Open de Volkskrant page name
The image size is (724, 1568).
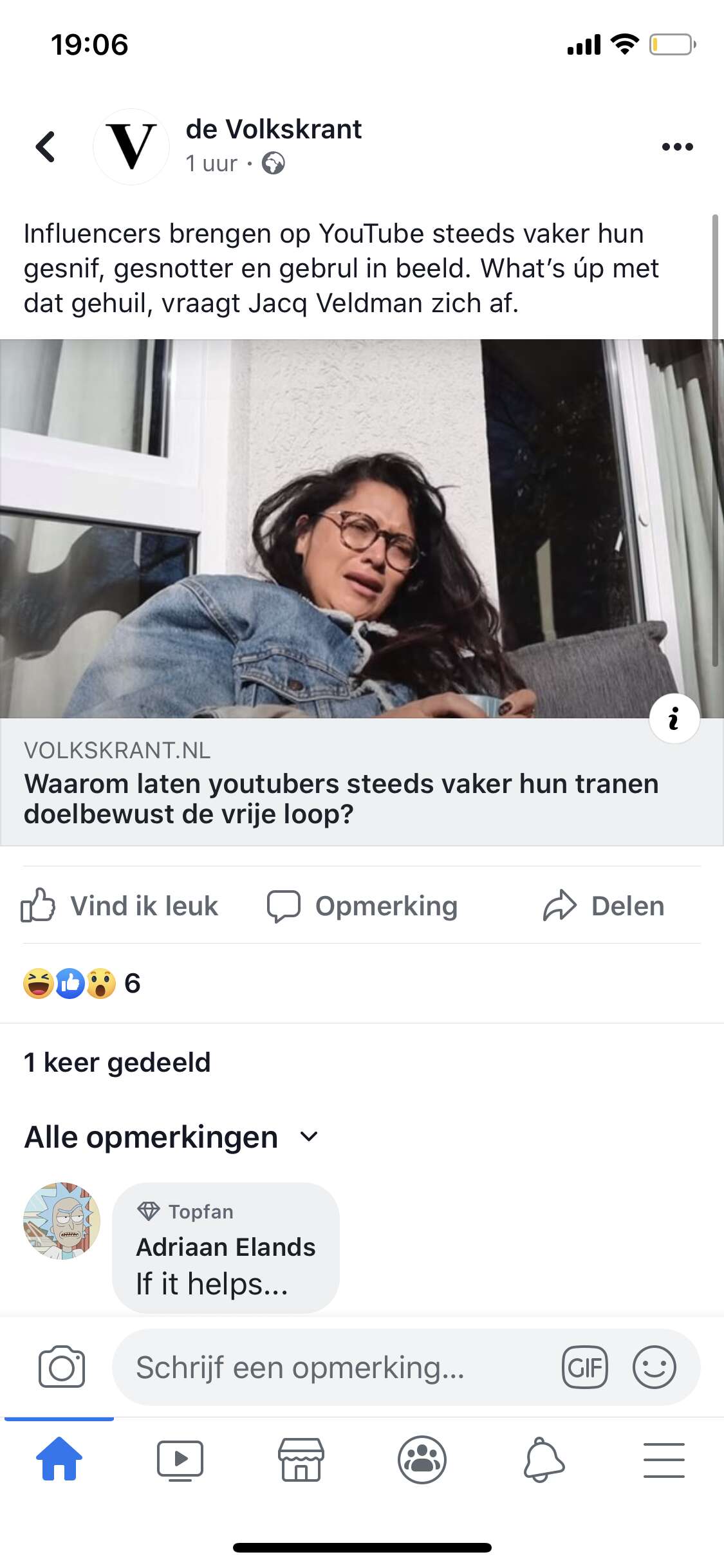[274, 129]
